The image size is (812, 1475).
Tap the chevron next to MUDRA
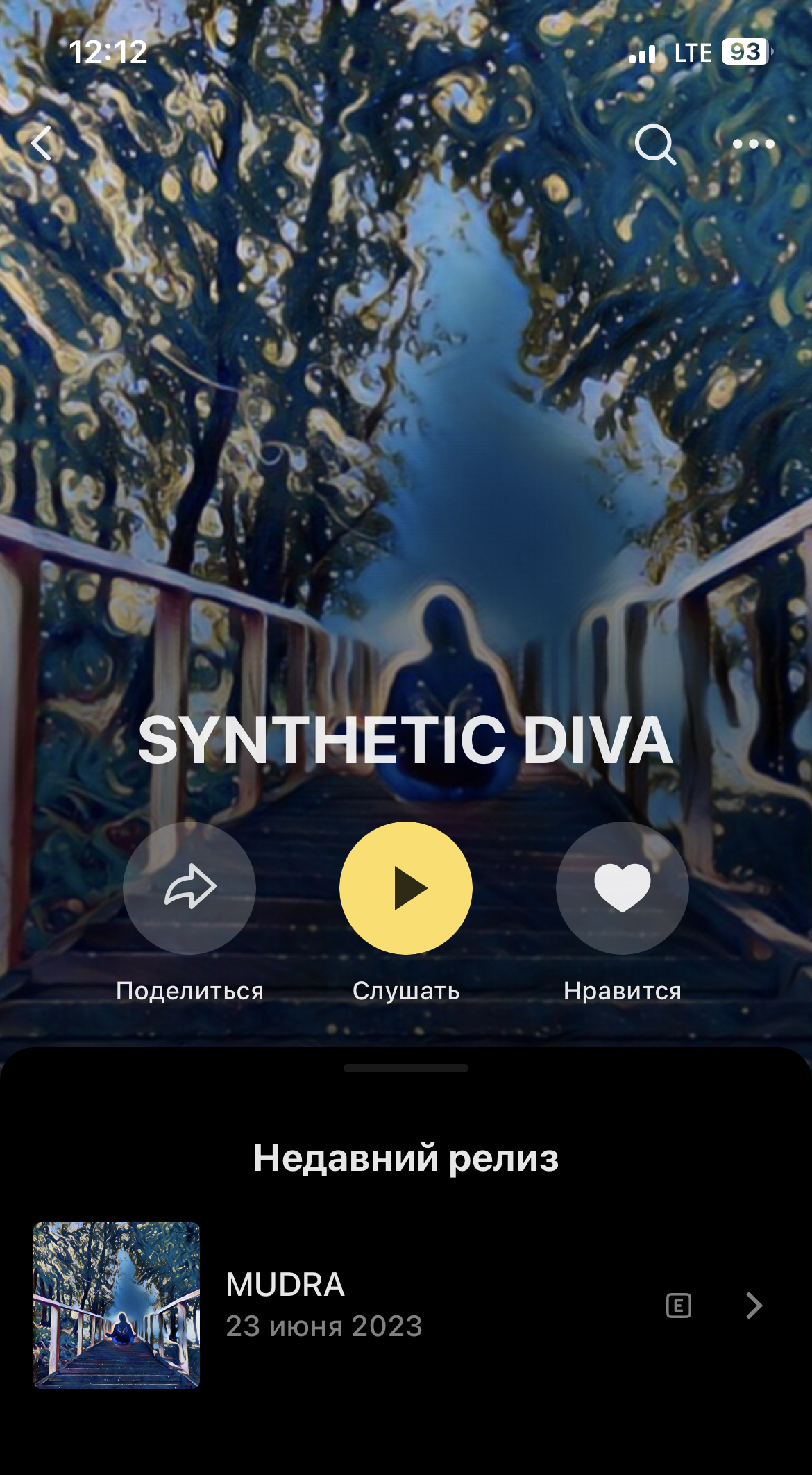pos(754,1306)
